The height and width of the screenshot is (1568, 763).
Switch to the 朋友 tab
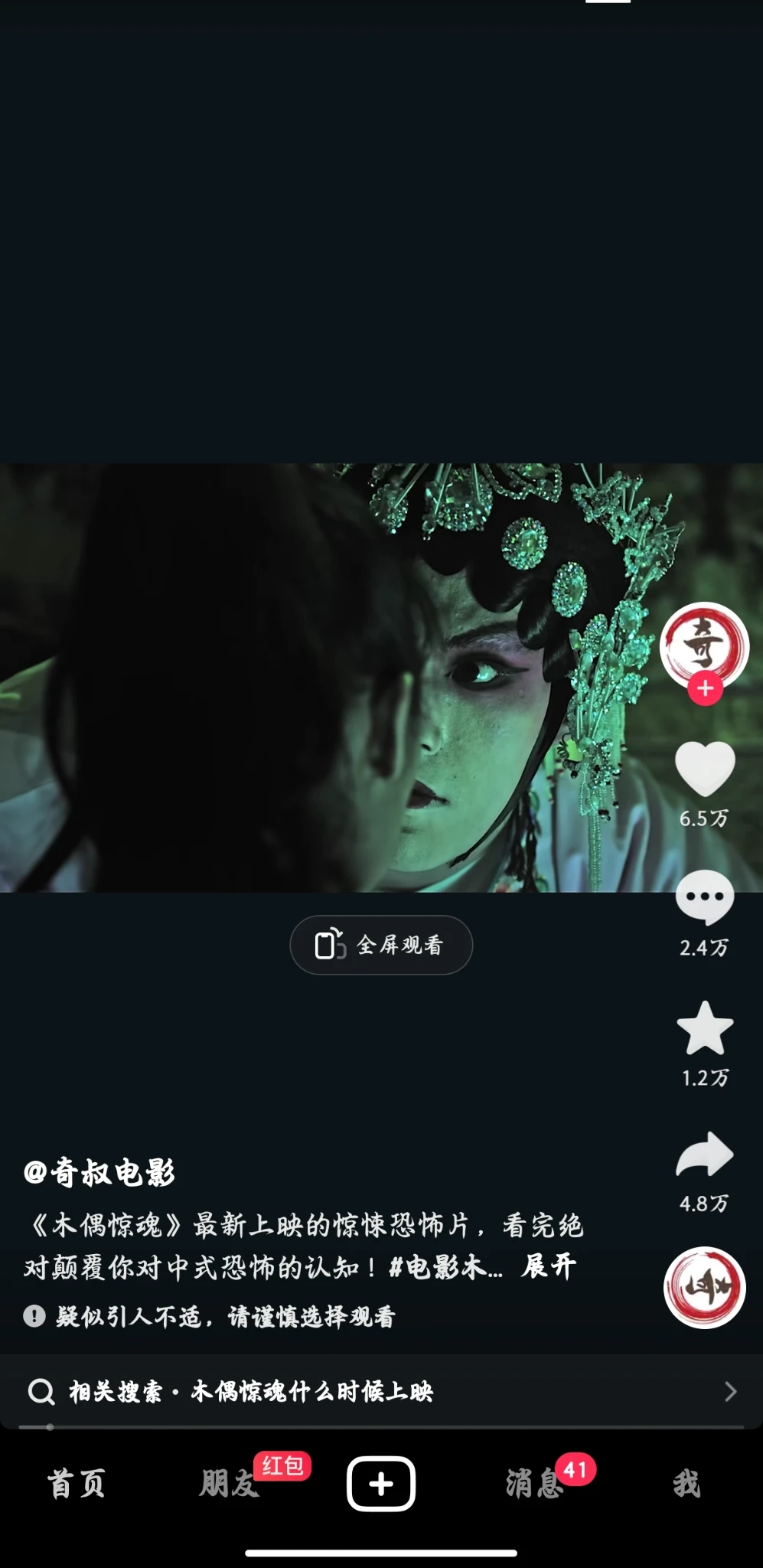point(228,1484)
